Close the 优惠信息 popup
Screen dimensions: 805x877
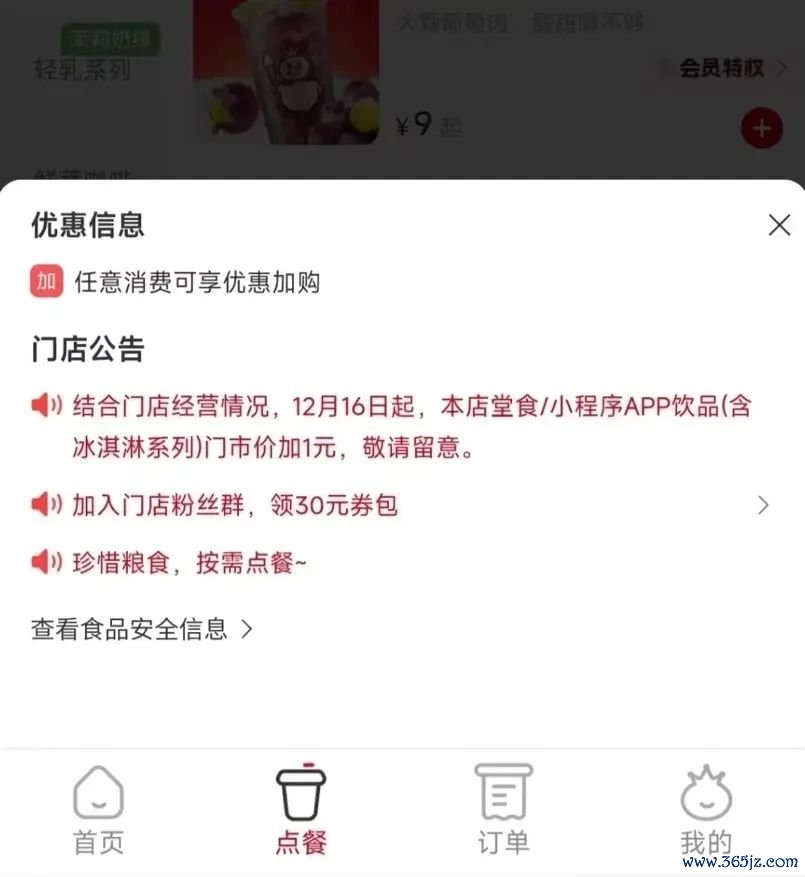click(x=779, y=225)
